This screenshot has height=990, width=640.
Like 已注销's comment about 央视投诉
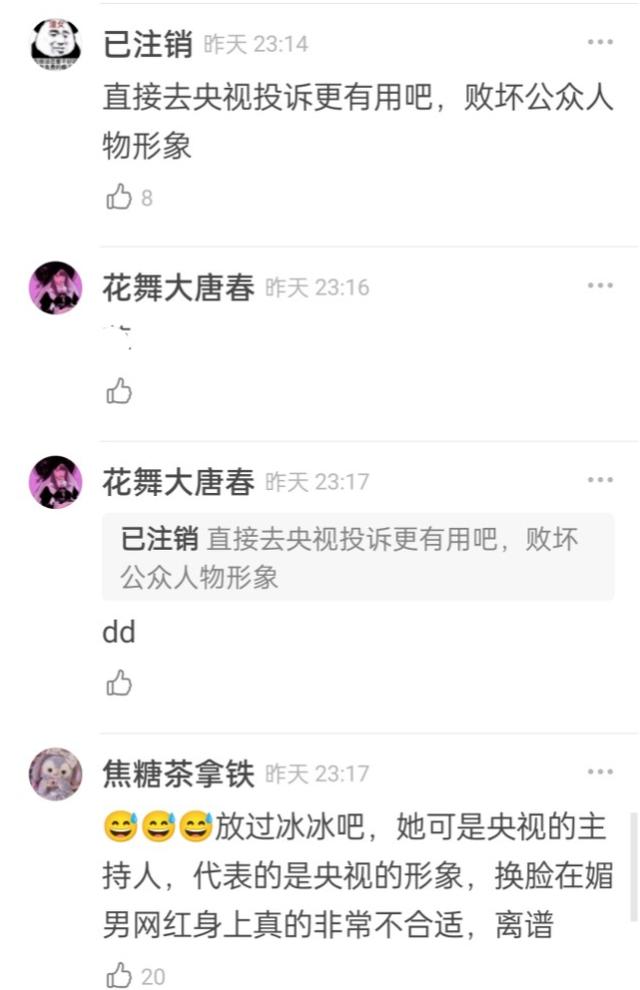pyautogui.click(x=120, y=197)
